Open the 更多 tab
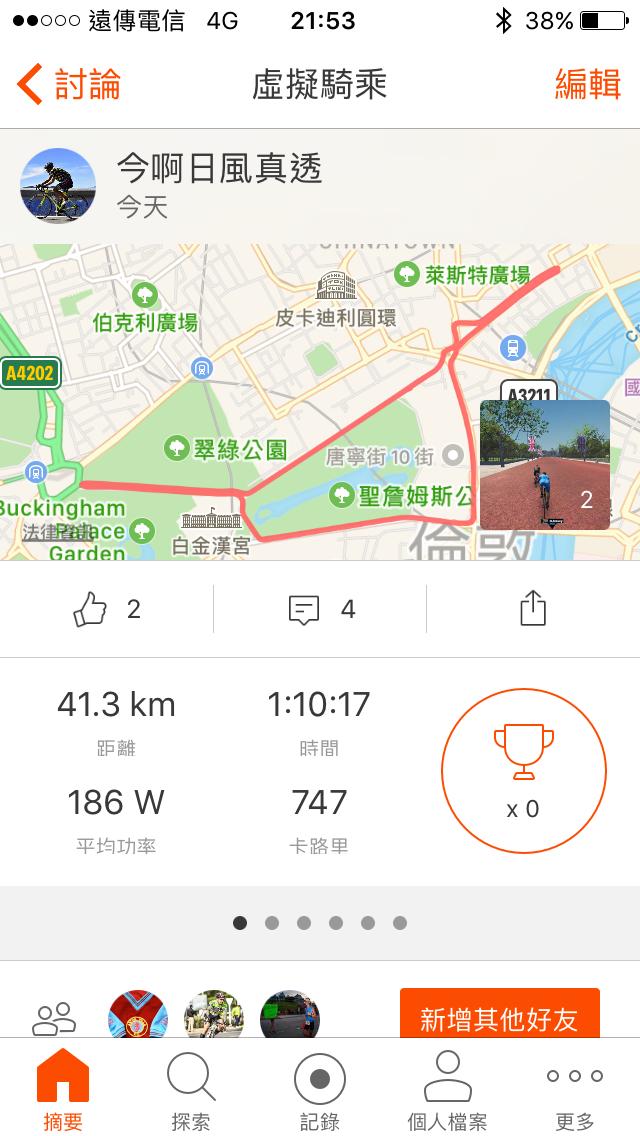This screenshot has height=1136, width=640. 575,1090
